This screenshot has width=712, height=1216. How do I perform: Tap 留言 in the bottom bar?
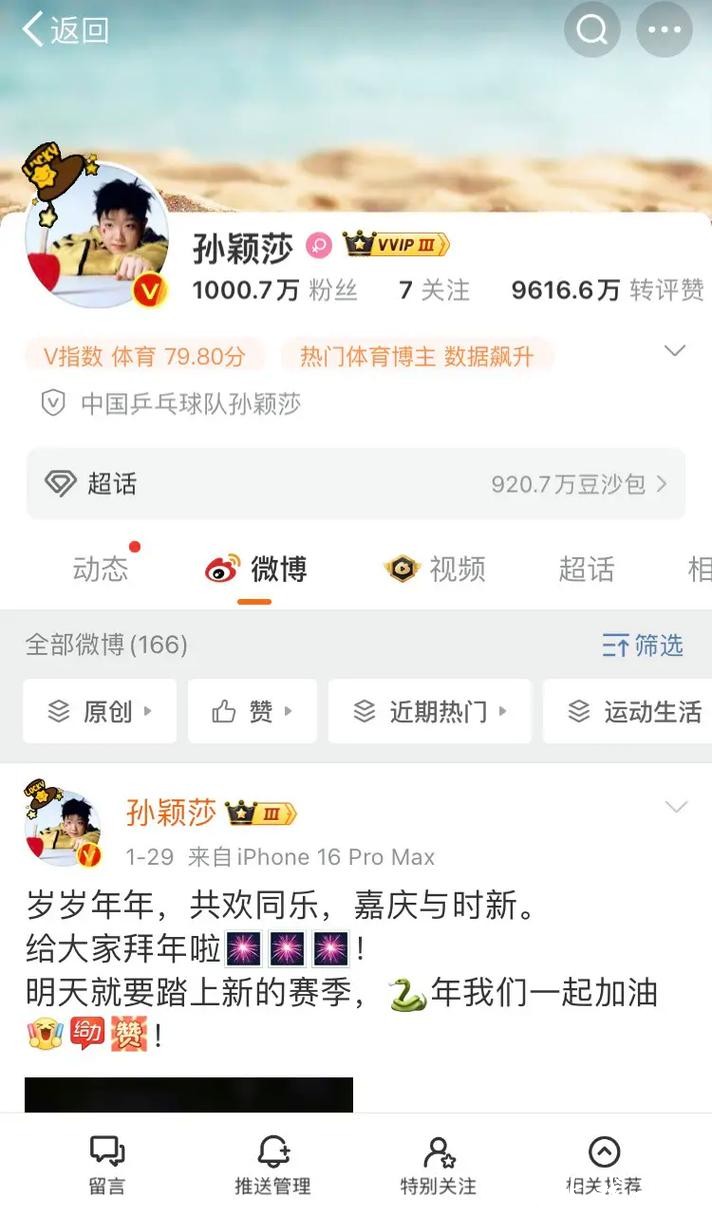pyautogui.click(x=107, y=1165)
